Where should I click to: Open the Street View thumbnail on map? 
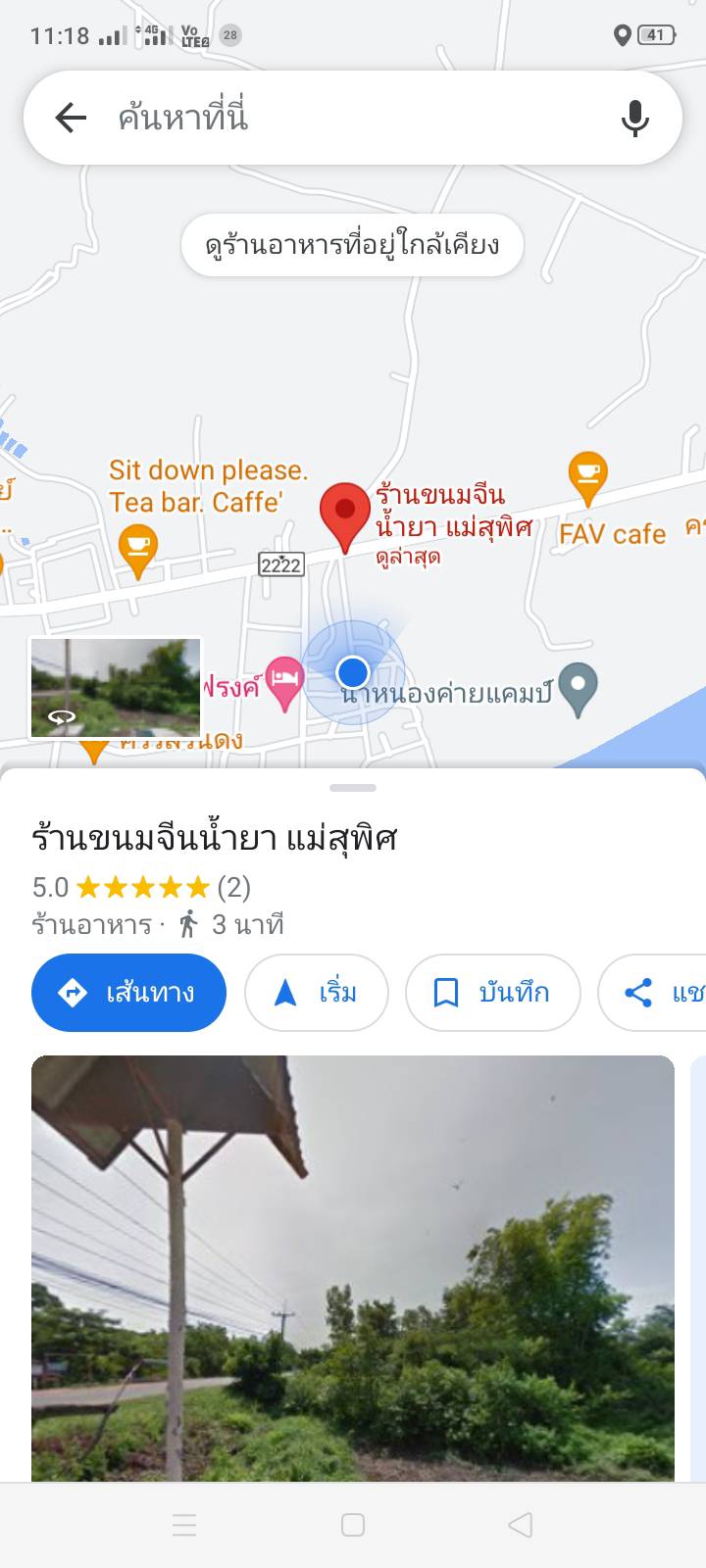[116, 688]
